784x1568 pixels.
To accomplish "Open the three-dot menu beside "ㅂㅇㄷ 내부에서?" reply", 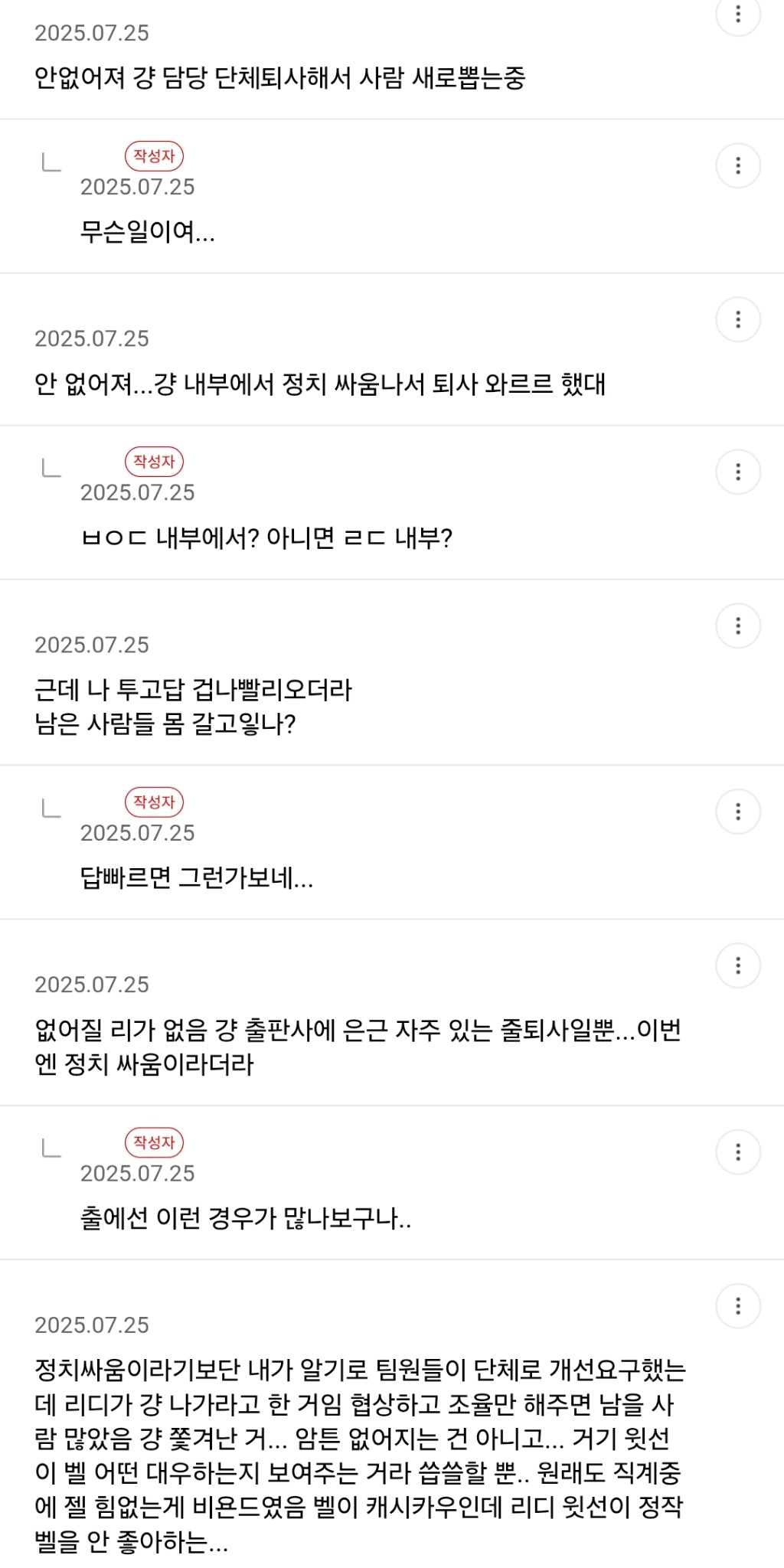I will click(x=737, y=473).
